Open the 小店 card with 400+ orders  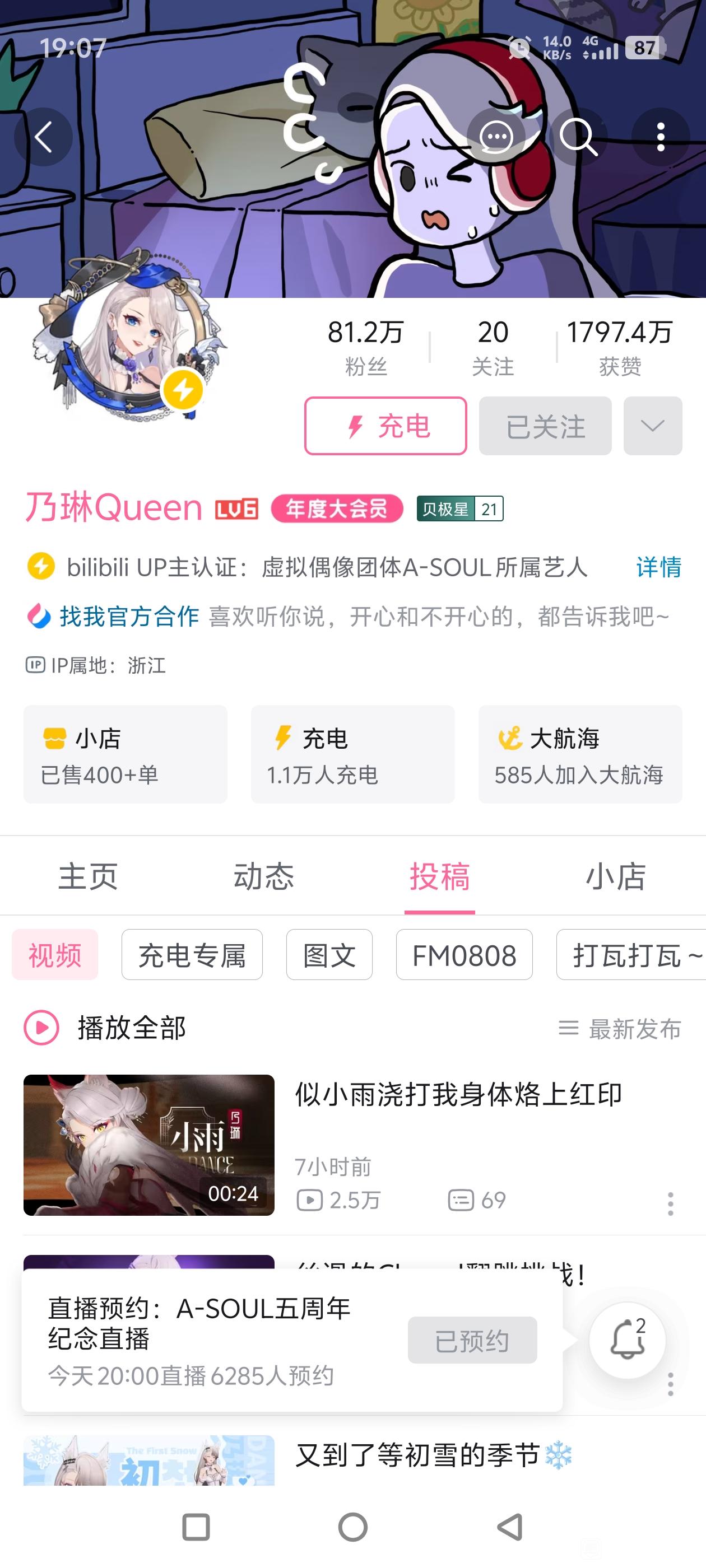125,754
